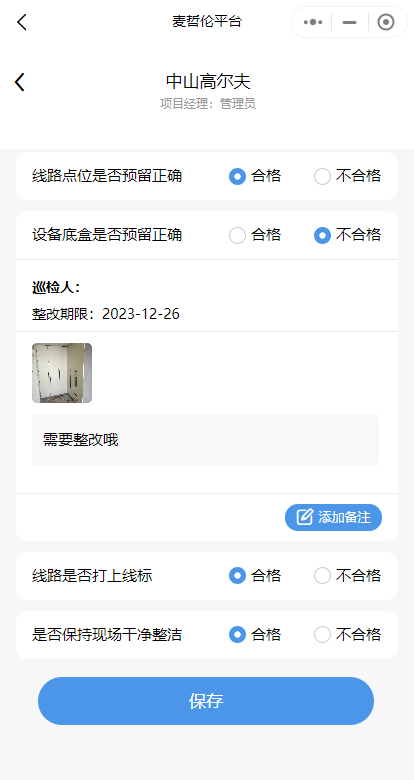This screenshot has height=780, width=414.
Task: Tap the 添加备注 button
Action: (x=333, y=517)
